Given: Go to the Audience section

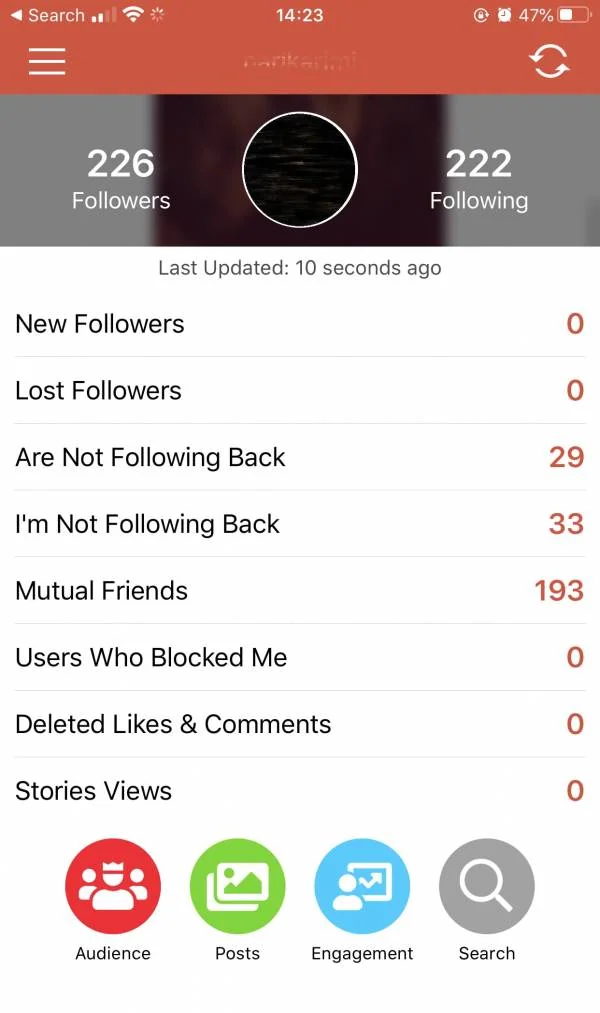Looking at the screenshot, I should tap(113, 887).
